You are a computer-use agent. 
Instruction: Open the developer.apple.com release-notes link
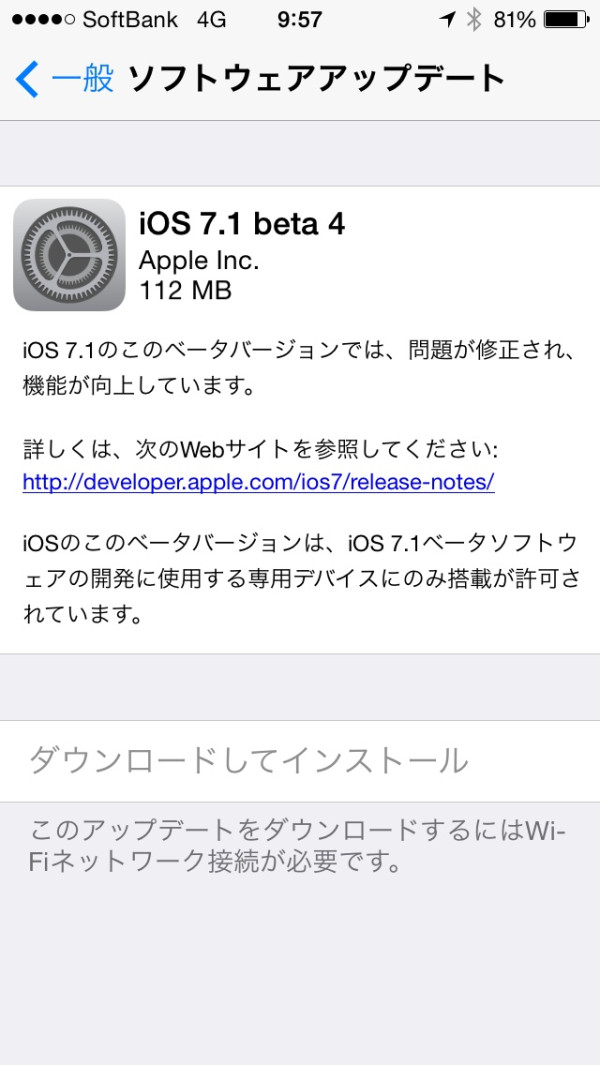pos(258,482)
